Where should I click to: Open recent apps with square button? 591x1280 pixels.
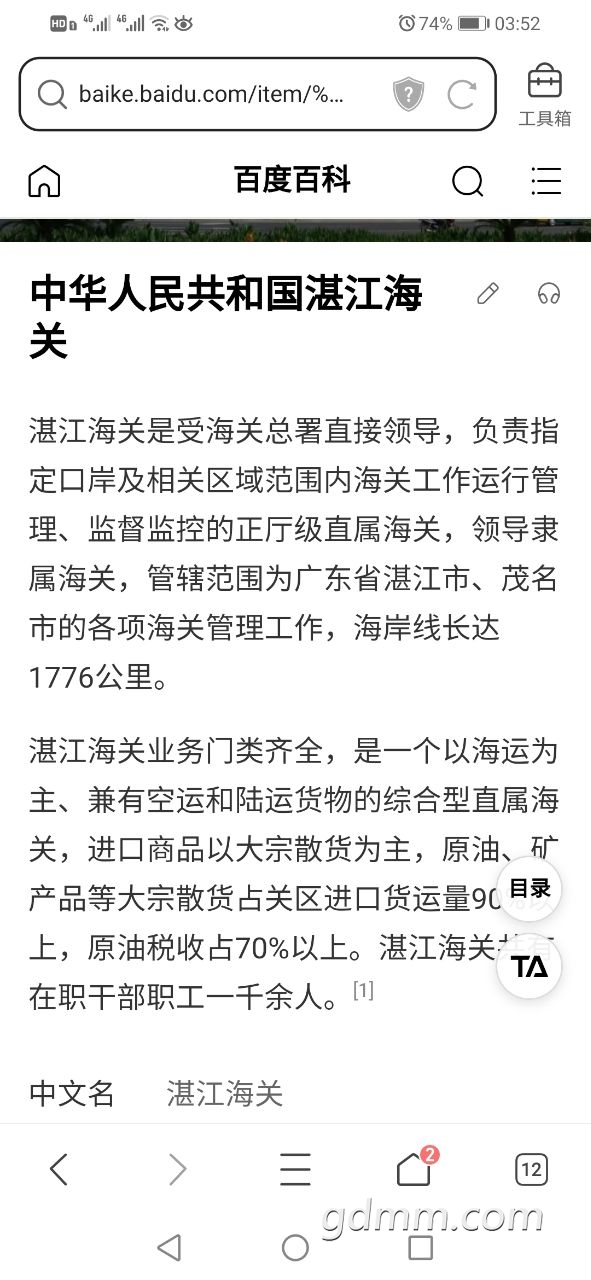click(421, 1247)
